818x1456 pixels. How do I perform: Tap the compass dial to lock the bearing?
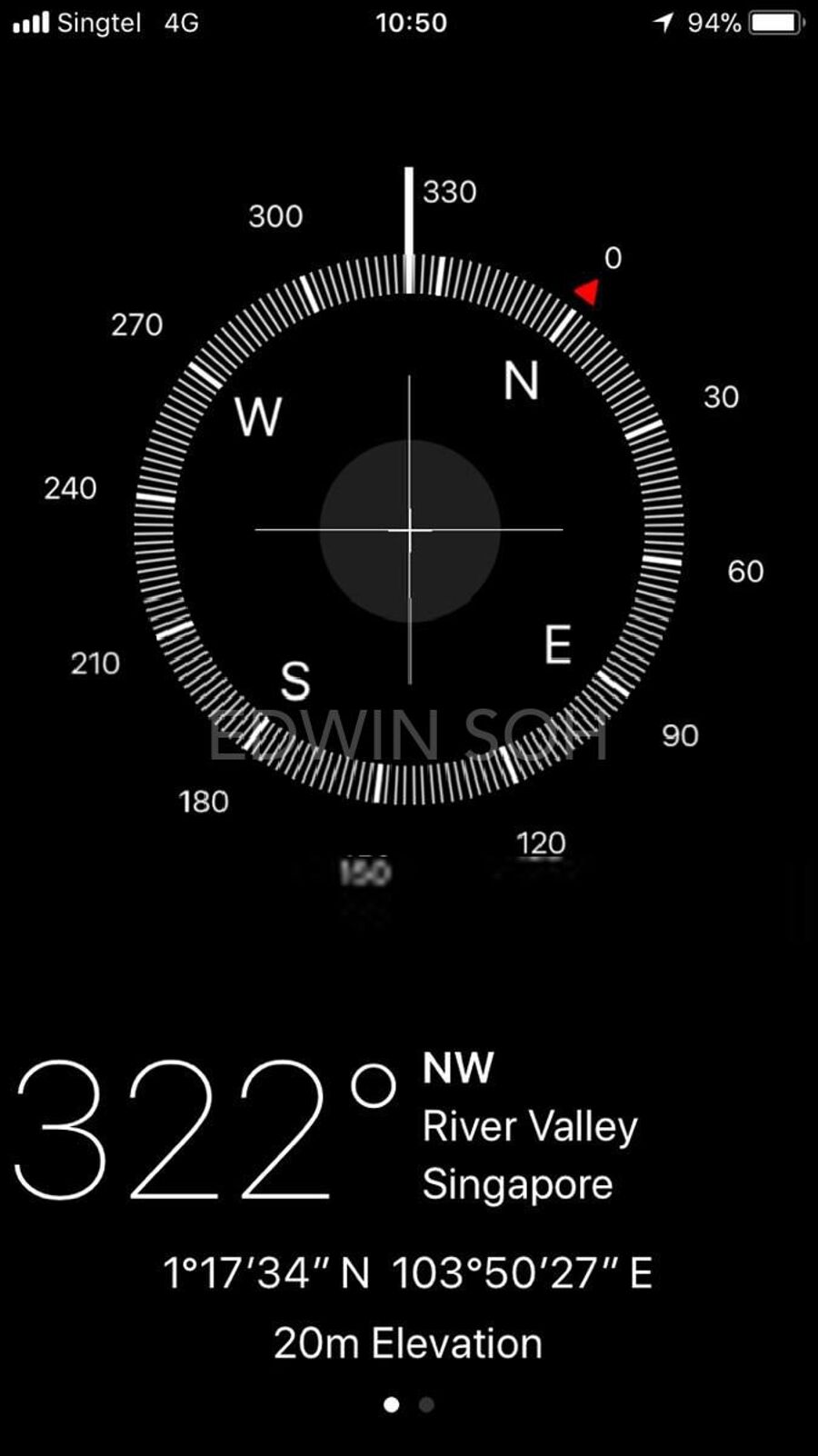click(409, 530)
